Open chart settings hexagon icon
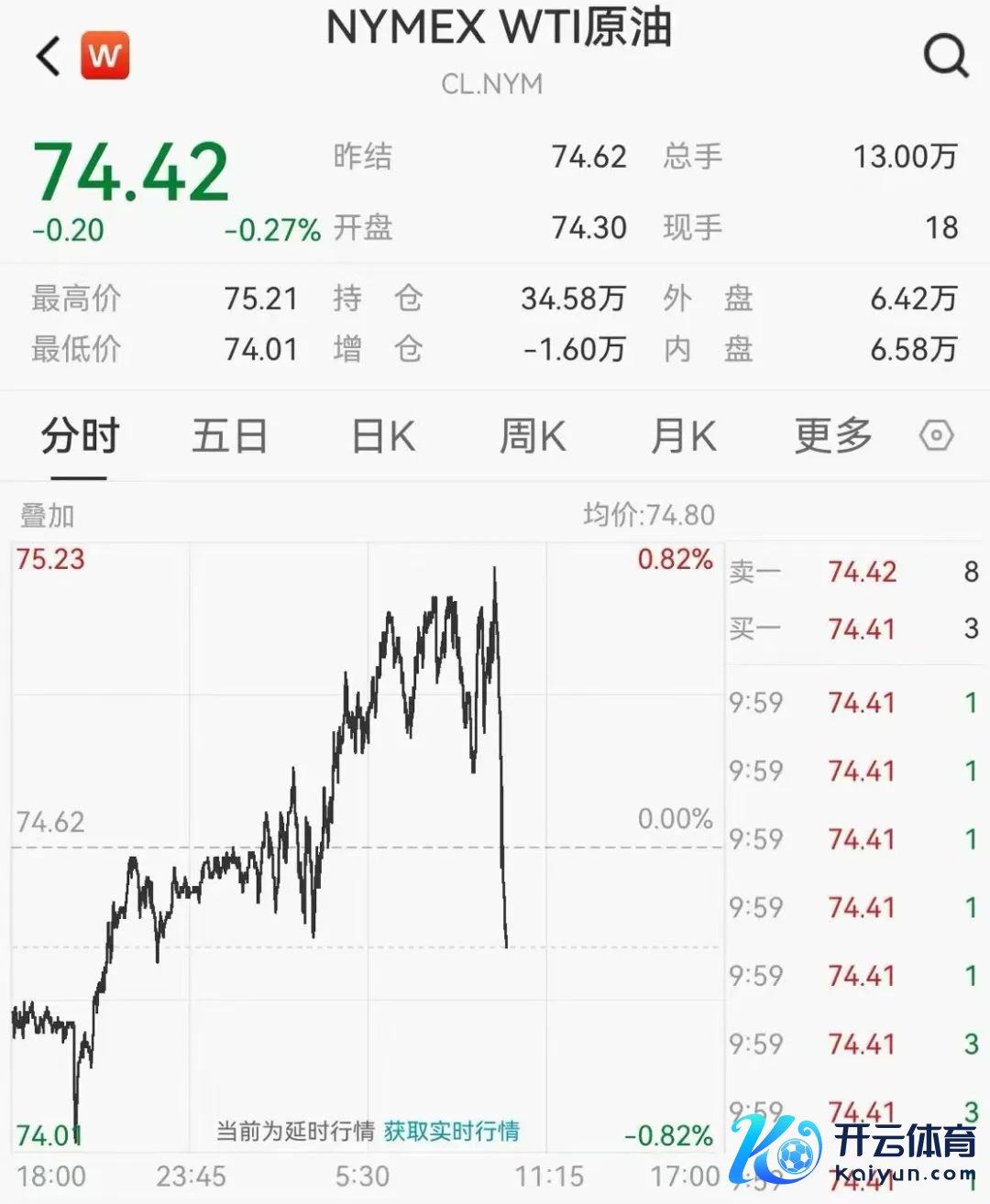This screenshot has width=990, height=1204. pyautogui.click(x=936, y=435)
